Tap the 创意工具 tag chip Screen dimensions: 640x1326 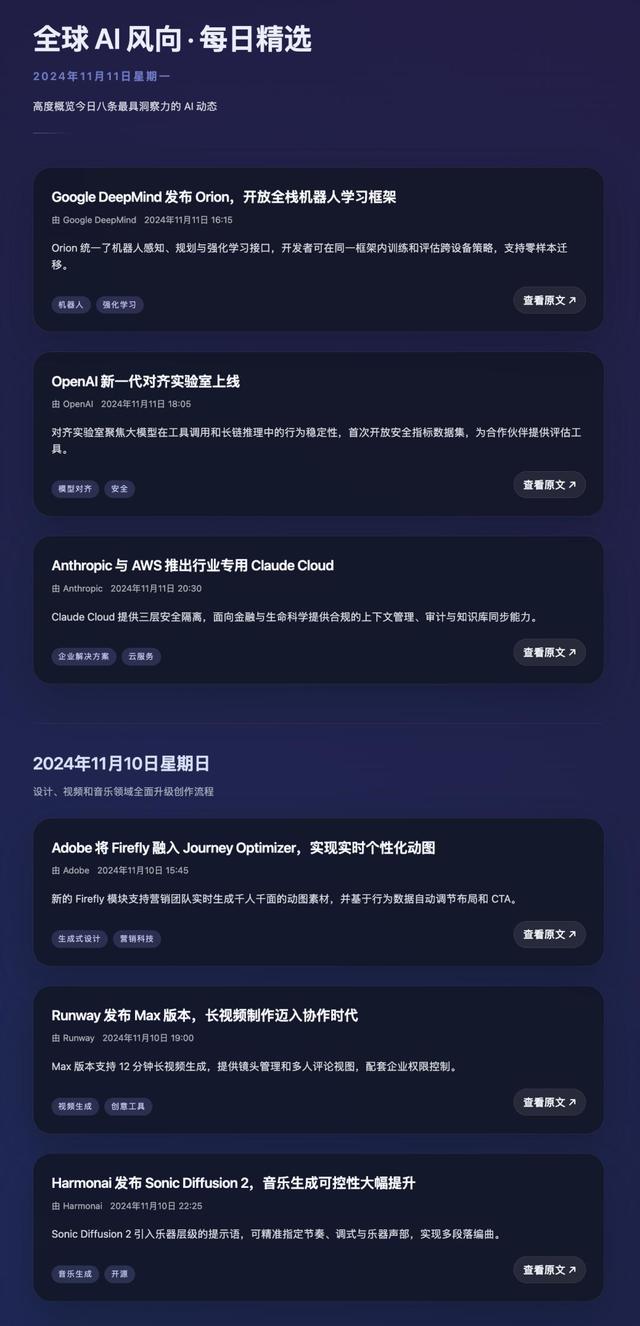[x=129, y=1106]
